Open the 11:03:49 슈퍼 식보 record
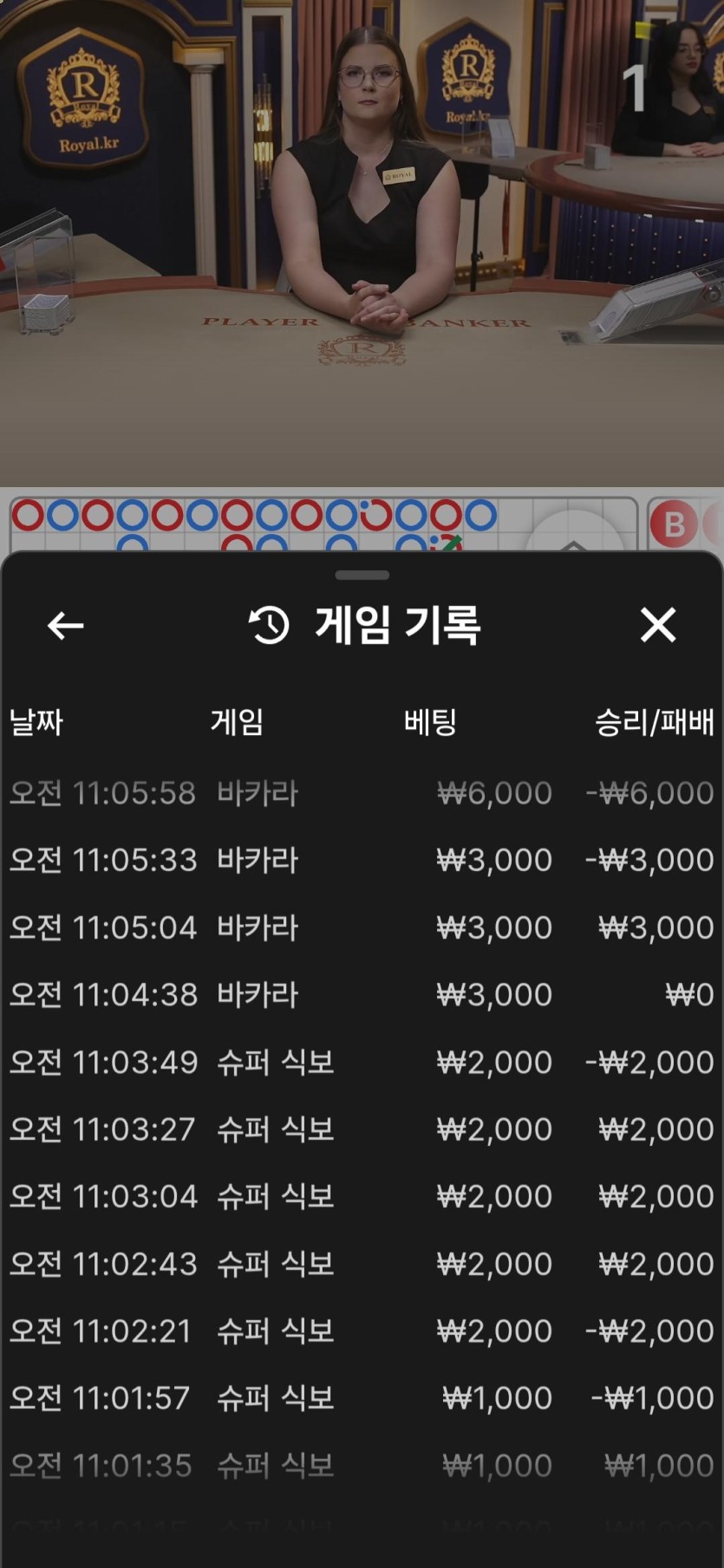Viewport: 724px width, 1568px height. click(362, 1062)
